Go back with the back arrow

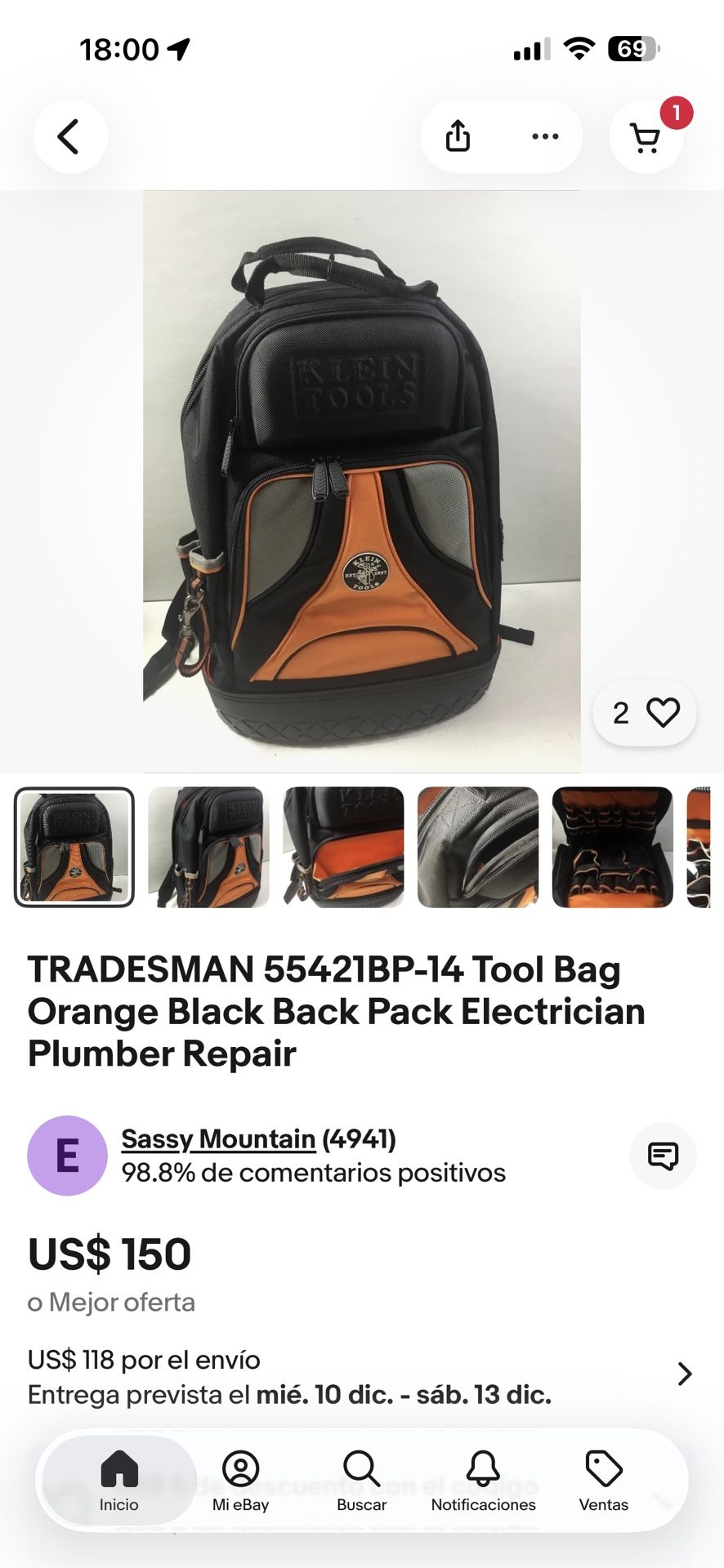70,136
